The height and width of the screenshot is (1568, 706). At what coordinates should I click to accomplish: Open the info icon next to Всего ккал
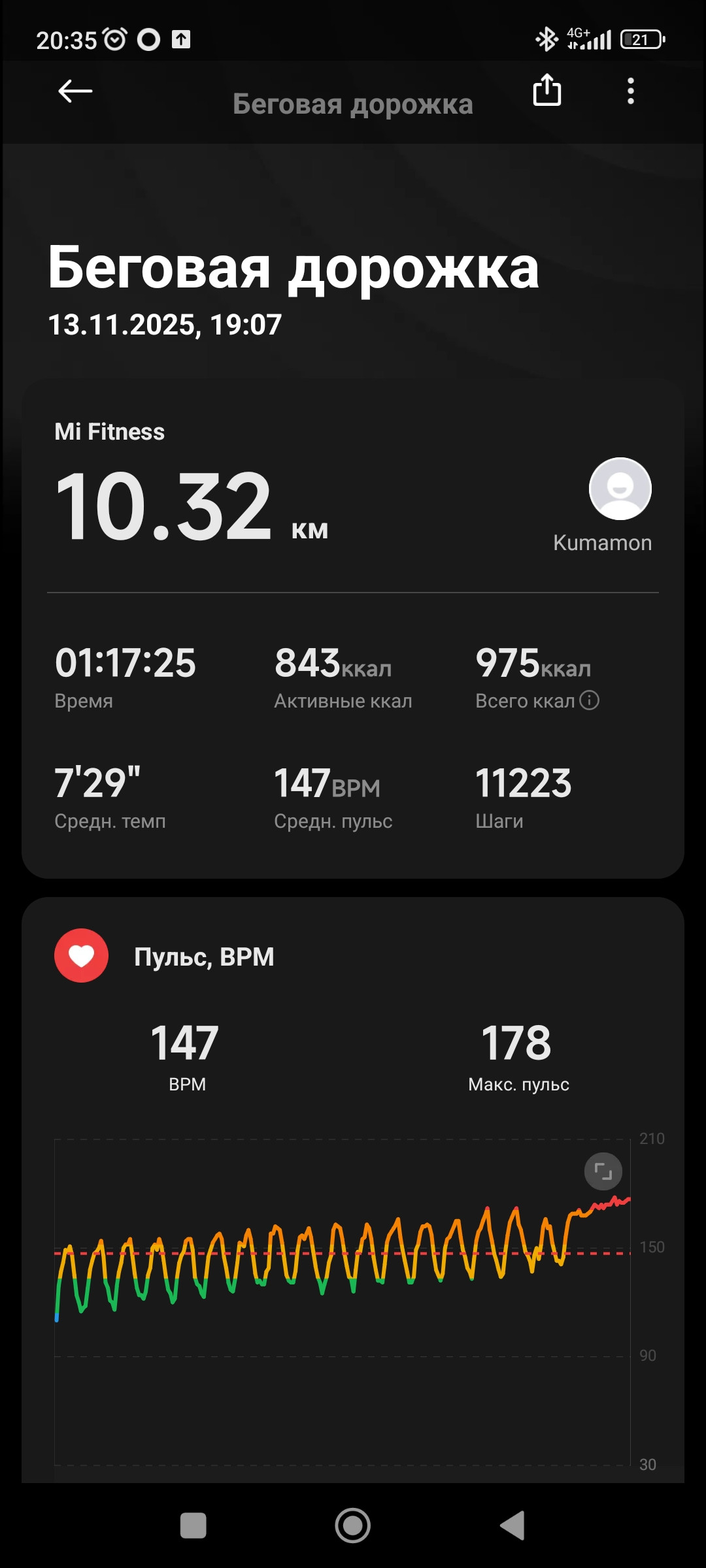[x=589, y=700]
